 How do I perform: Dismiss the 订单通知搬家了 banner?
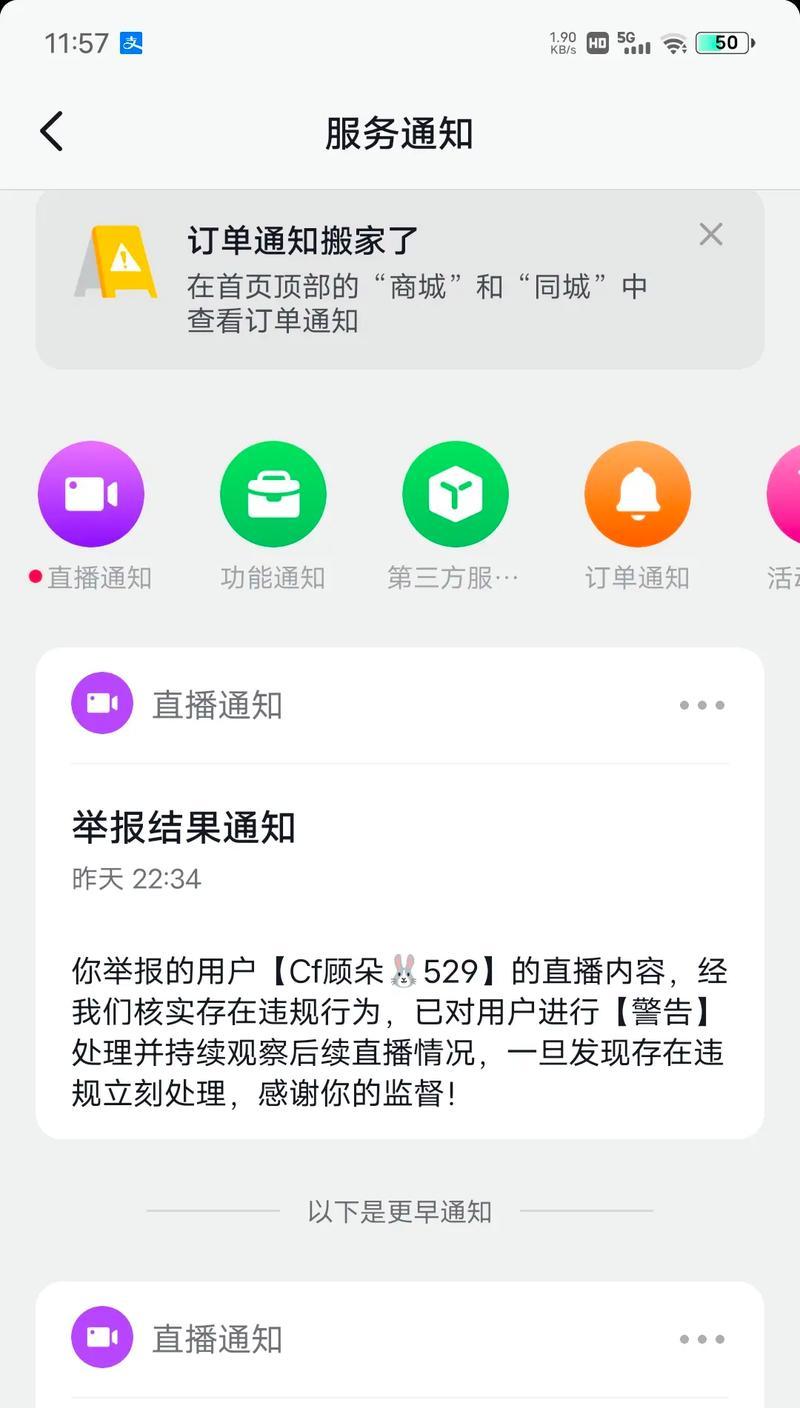711,235
